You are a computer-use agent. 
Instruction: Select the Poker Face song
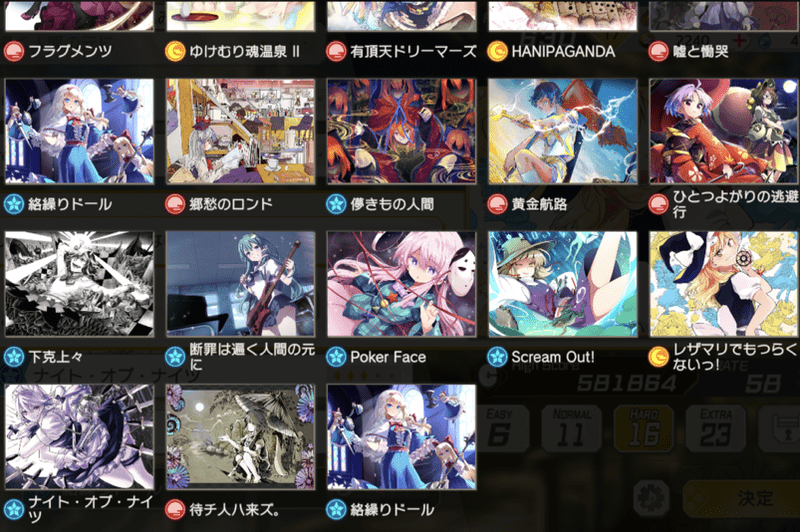(401, 285)
